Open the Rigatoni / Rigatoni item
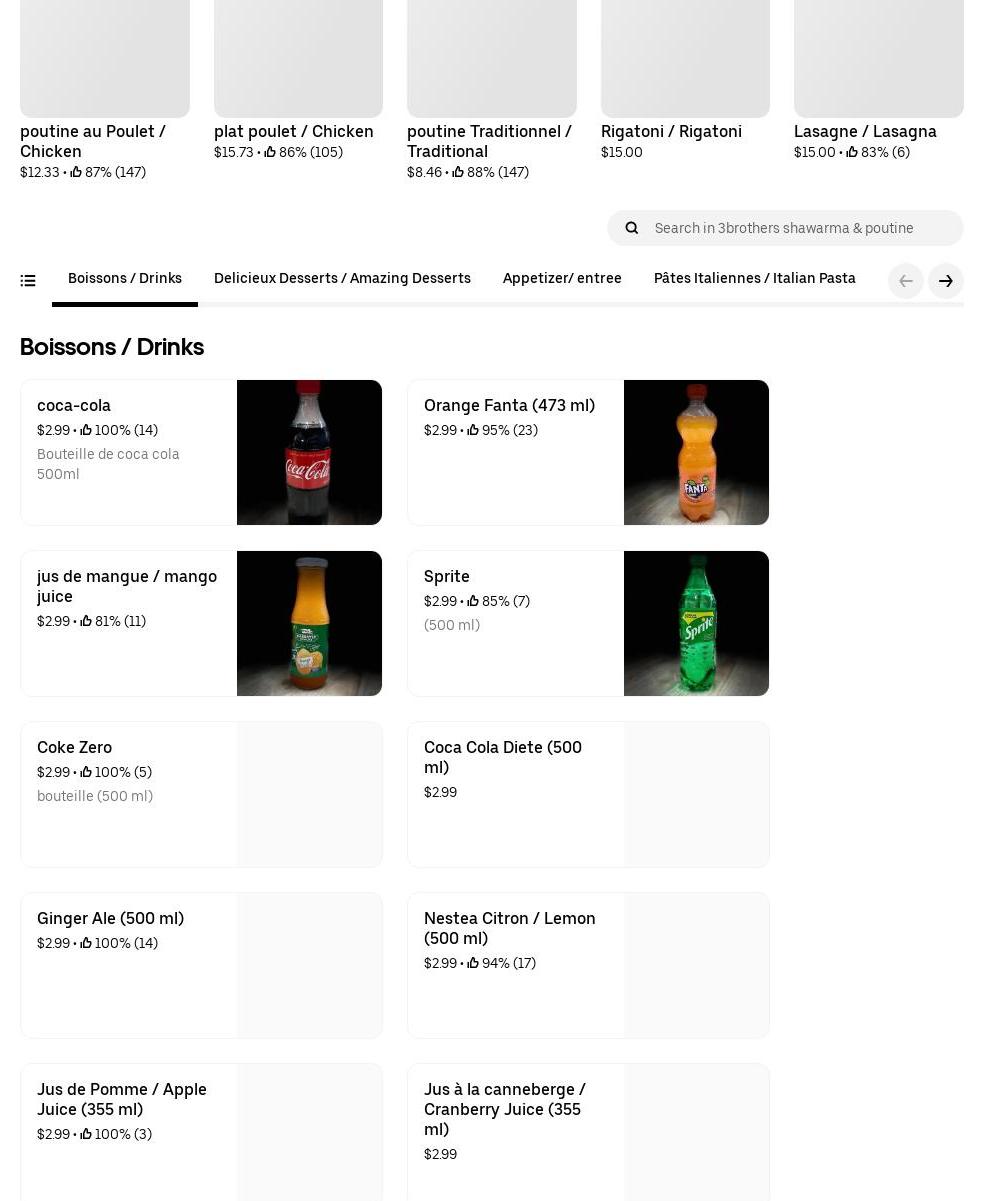This screenshot has height=1201, width=984. [x=685, y=81]
